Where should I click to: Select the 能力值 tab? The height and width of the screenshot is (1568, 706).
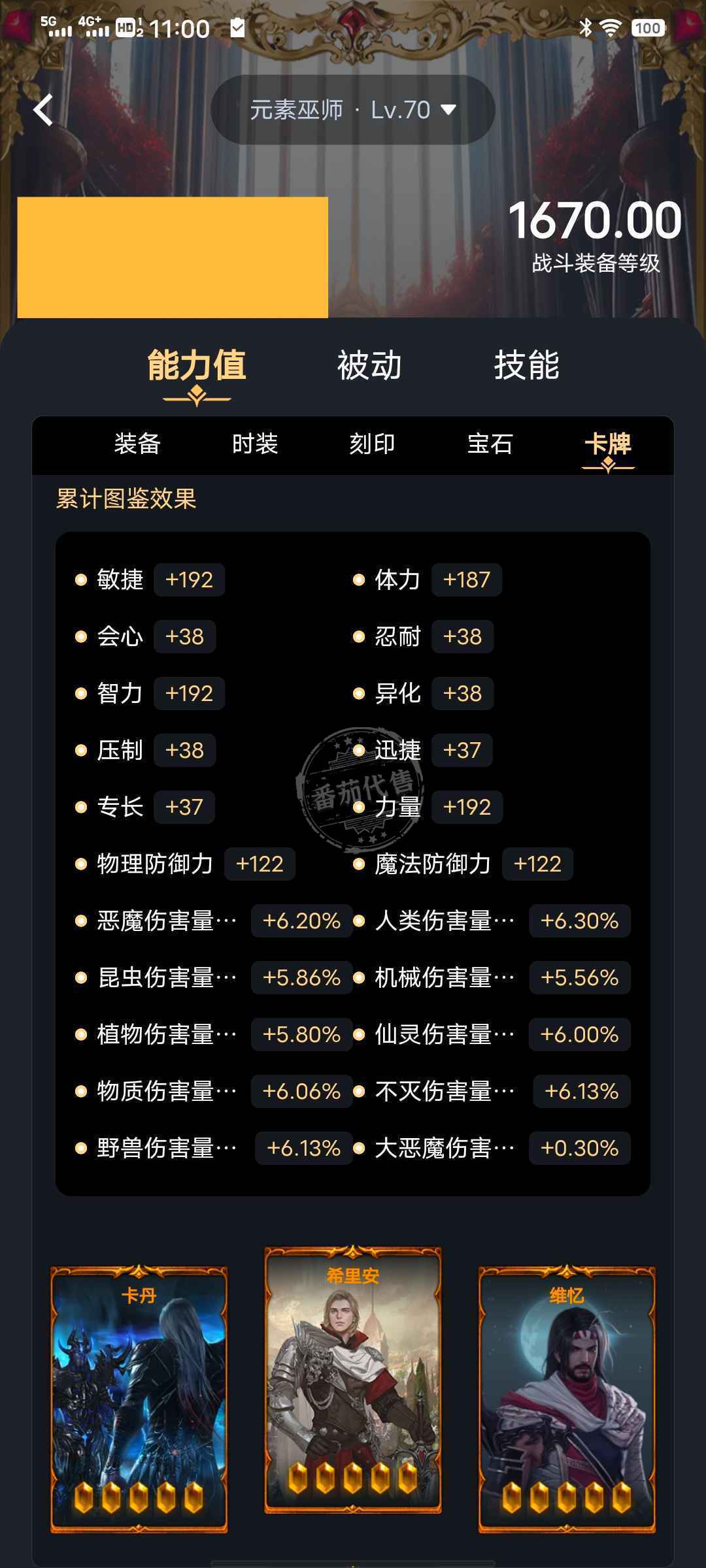click(197, 365)
